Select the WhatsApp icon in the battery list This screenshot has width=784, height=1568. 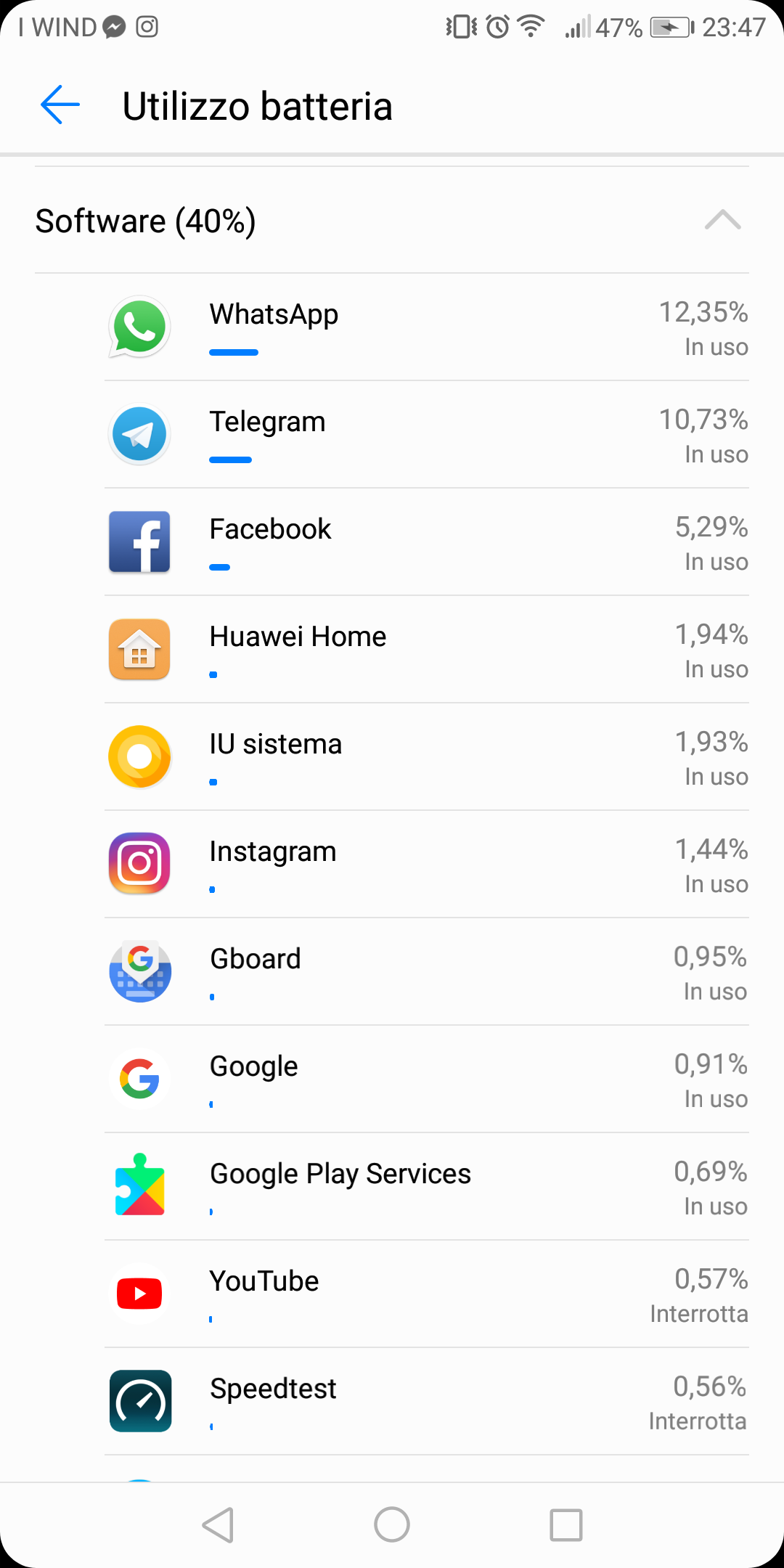[139, 328]
